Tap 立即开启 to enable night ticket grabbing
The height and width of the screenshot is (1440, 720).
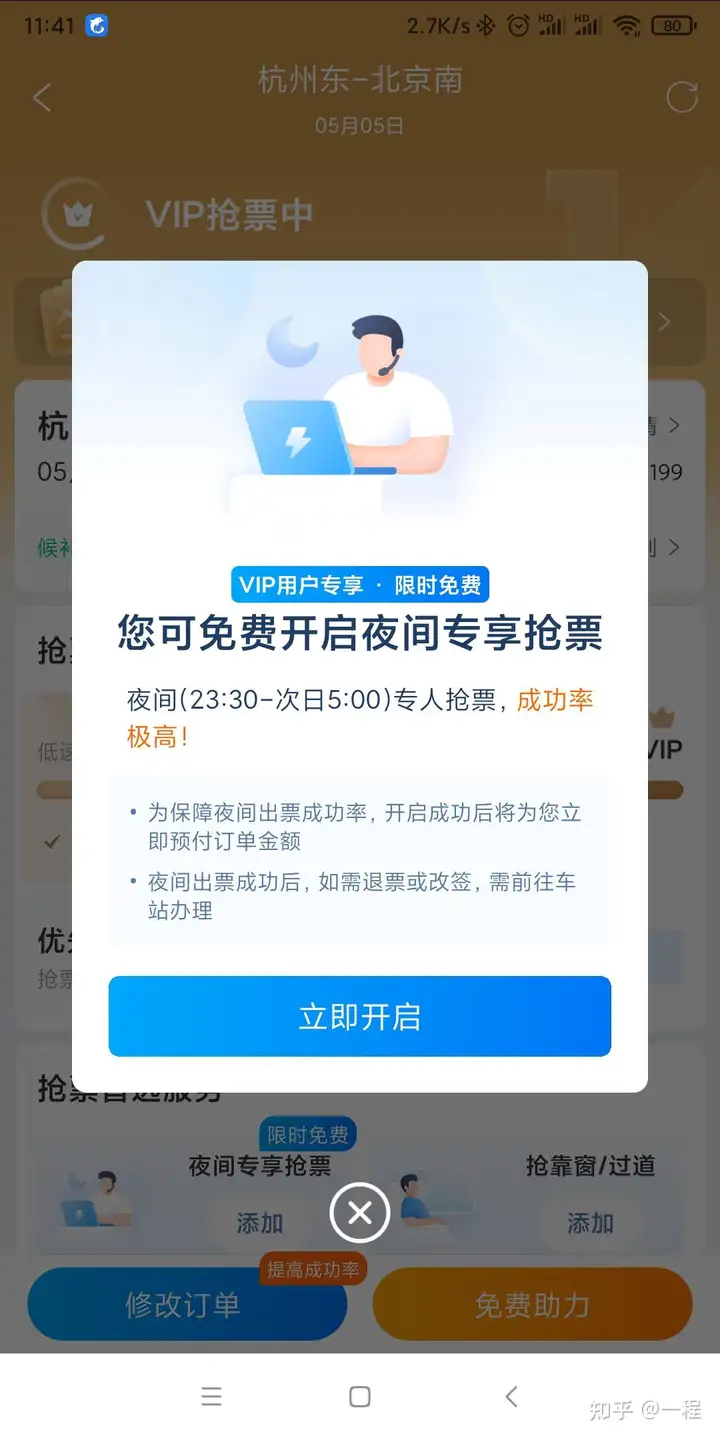click(359, 1016)
